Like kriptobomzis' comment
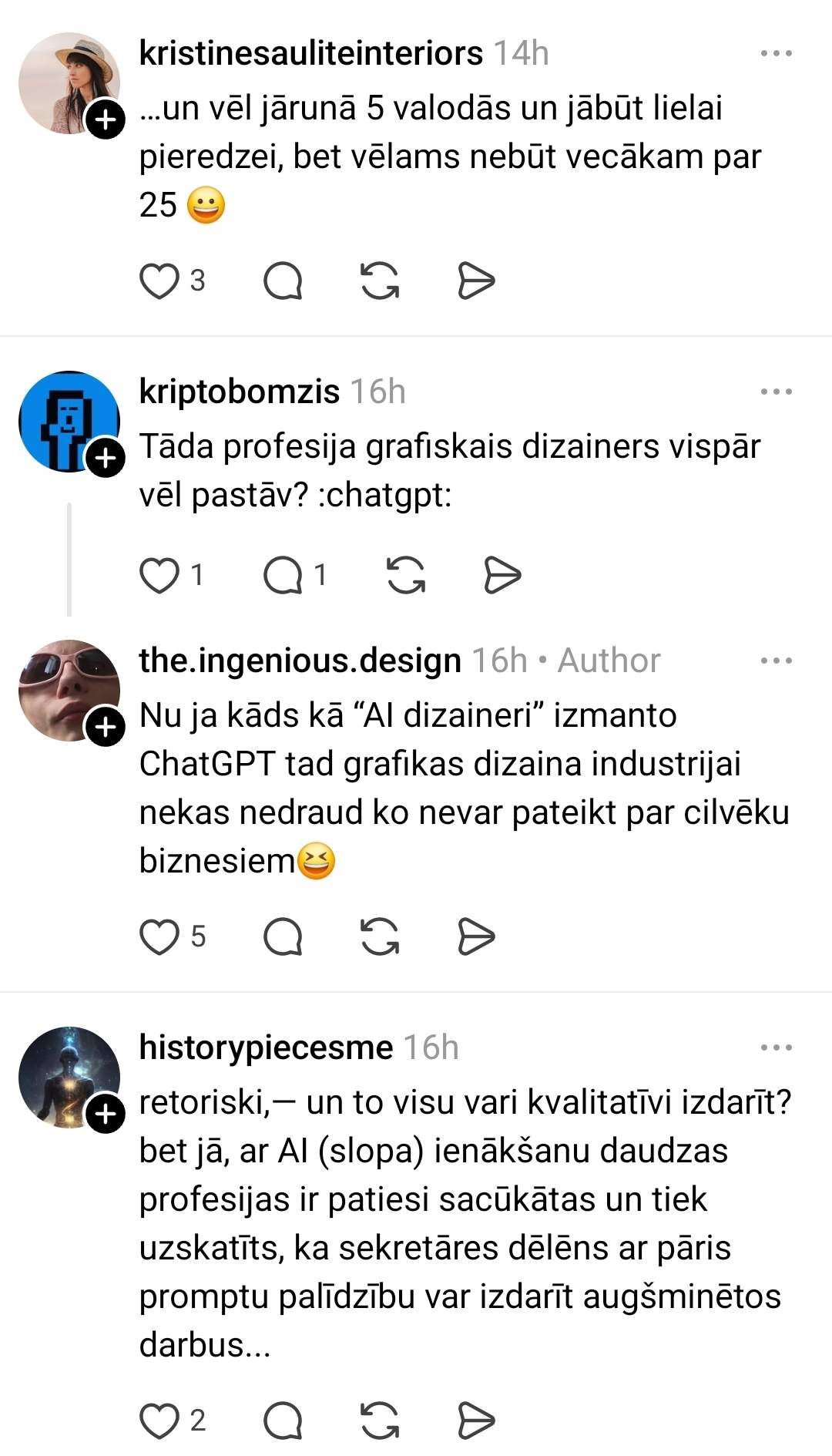This screenshot has width=832, height=1456. [159, 575]
